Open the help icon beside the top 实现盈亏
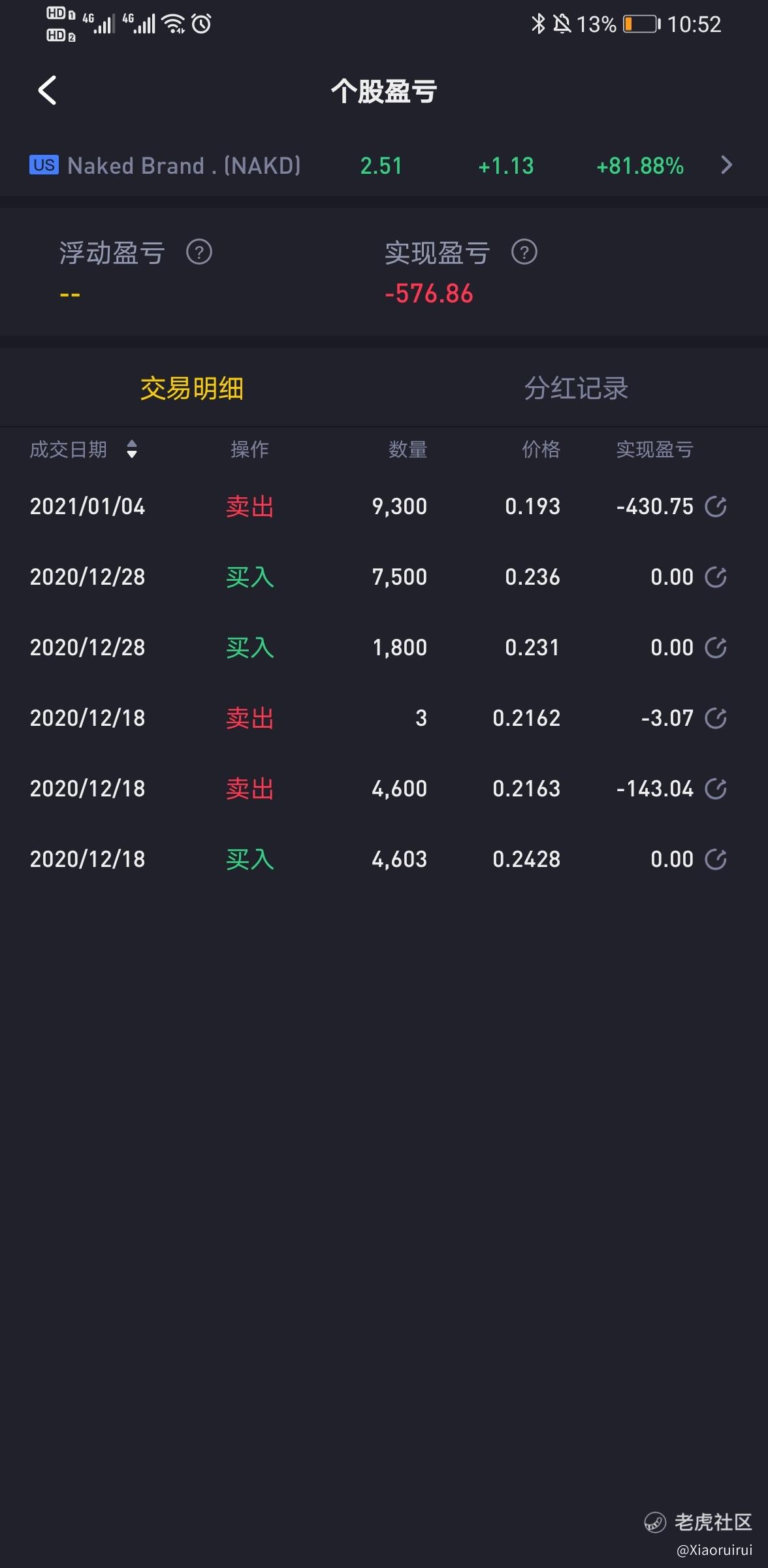Screen dimensions: 768x1568 pos(524,252)
